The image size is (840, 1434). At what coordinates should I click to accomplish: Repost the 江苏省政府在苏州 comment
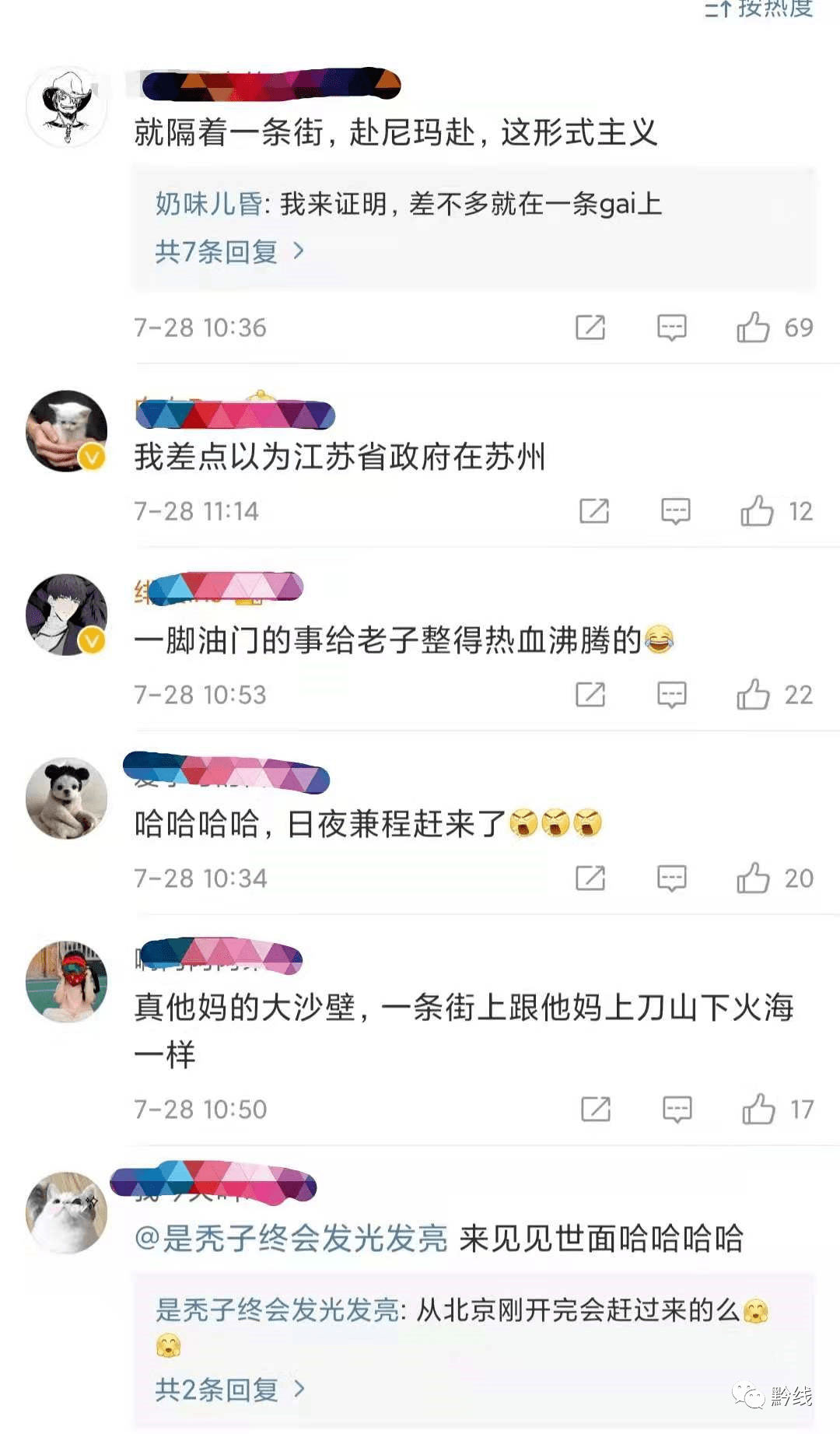pyautogui.click(x=594, y=511)
